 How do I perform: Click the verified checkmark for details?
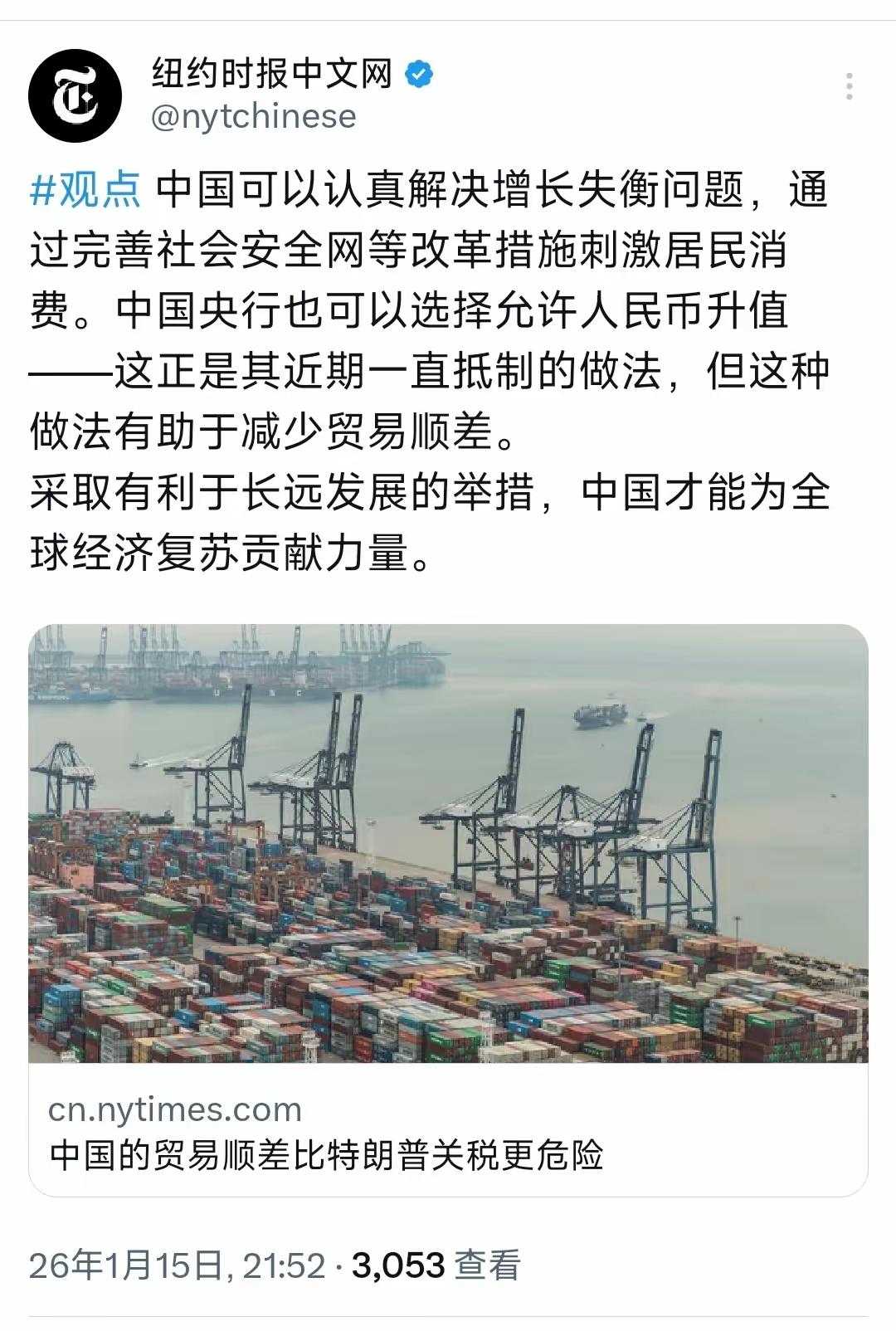pos(418,74)
